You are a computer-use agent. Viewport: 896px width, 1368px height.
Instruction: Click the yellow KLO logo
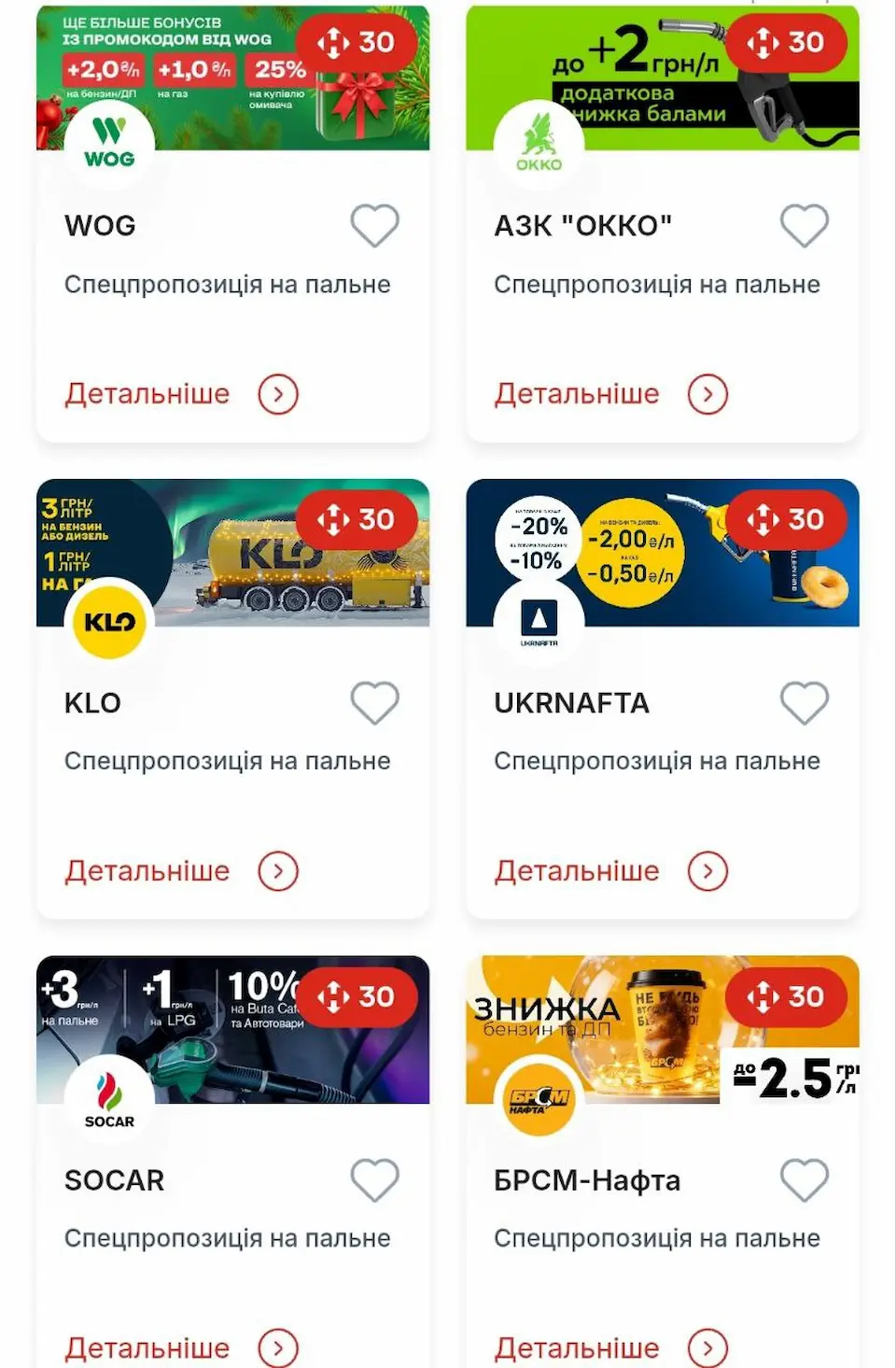108,621
